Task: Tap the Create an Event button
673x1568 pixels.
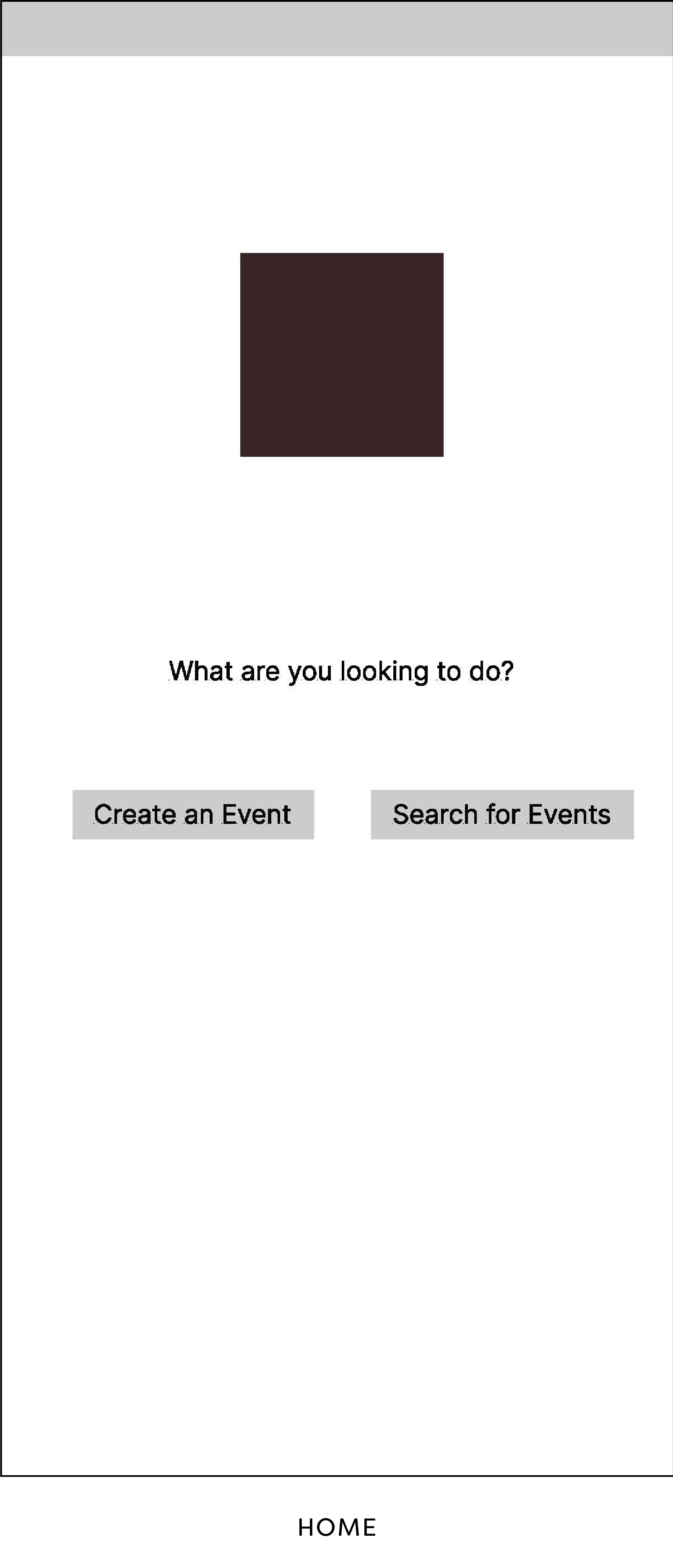Action: [x=193, y=815]
